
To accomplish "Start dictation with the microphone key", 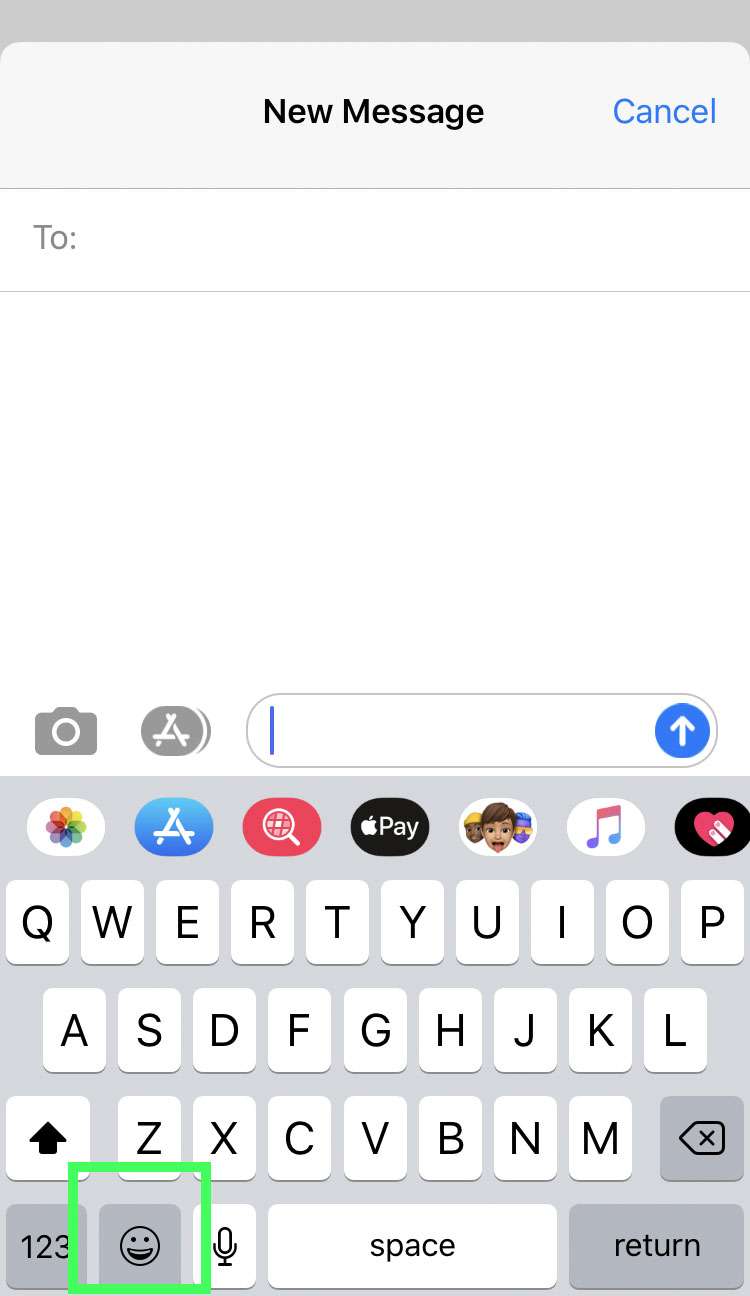I will tap(225, 1245).
